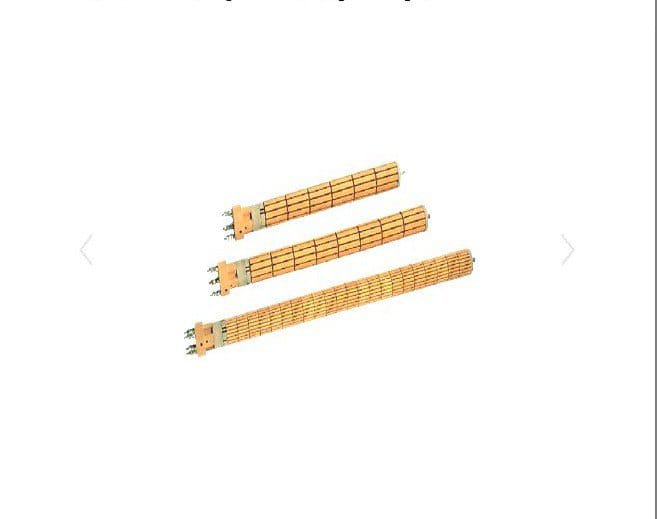Show the next product image
Viewport: 657px width, 519px height.
[x=567, y=250]
